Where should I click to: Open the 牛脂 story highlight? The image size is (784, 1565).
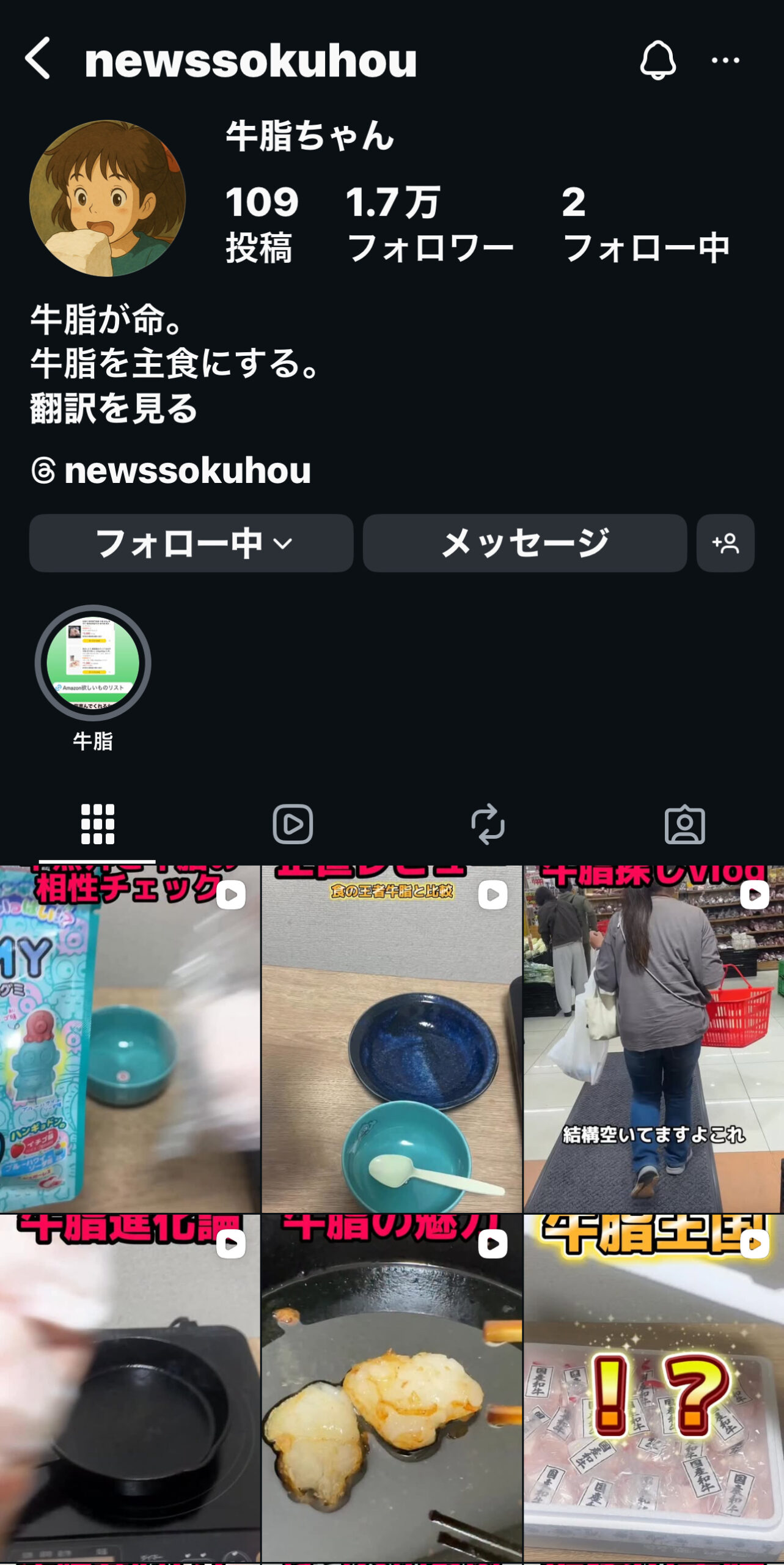pos(93,663)
